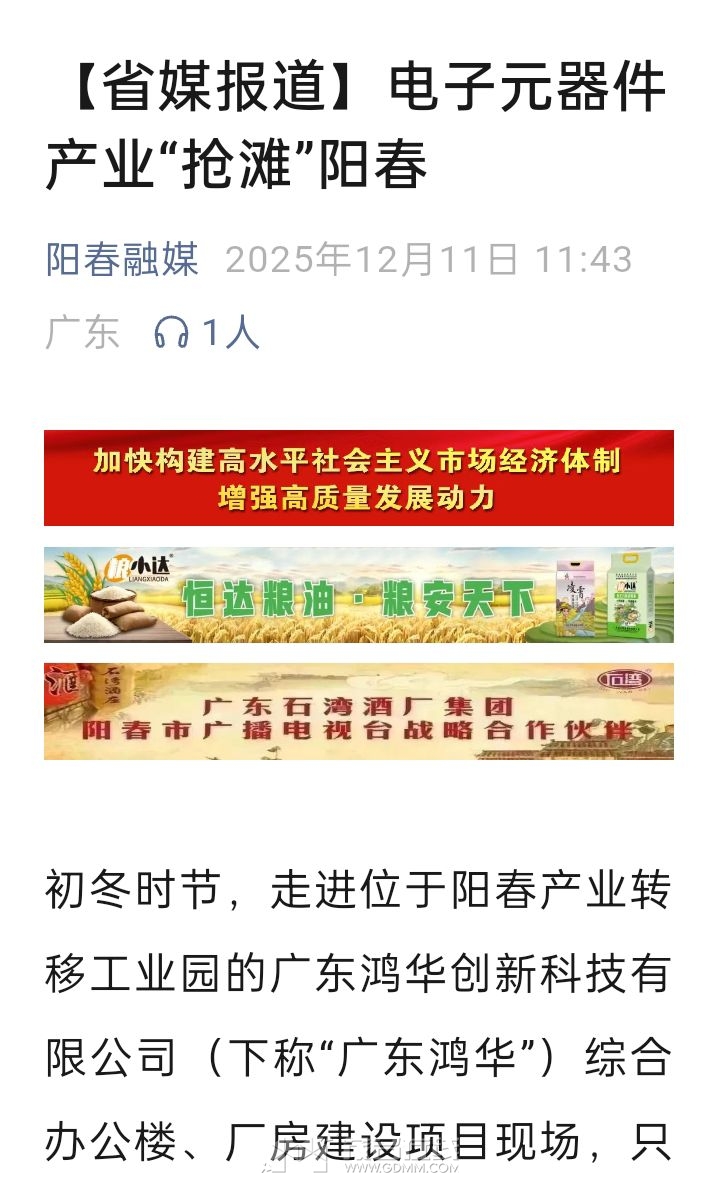View the 恒达粮油·粮安天下 banner image
This screenshot has height=1178, width=719.
358,595
